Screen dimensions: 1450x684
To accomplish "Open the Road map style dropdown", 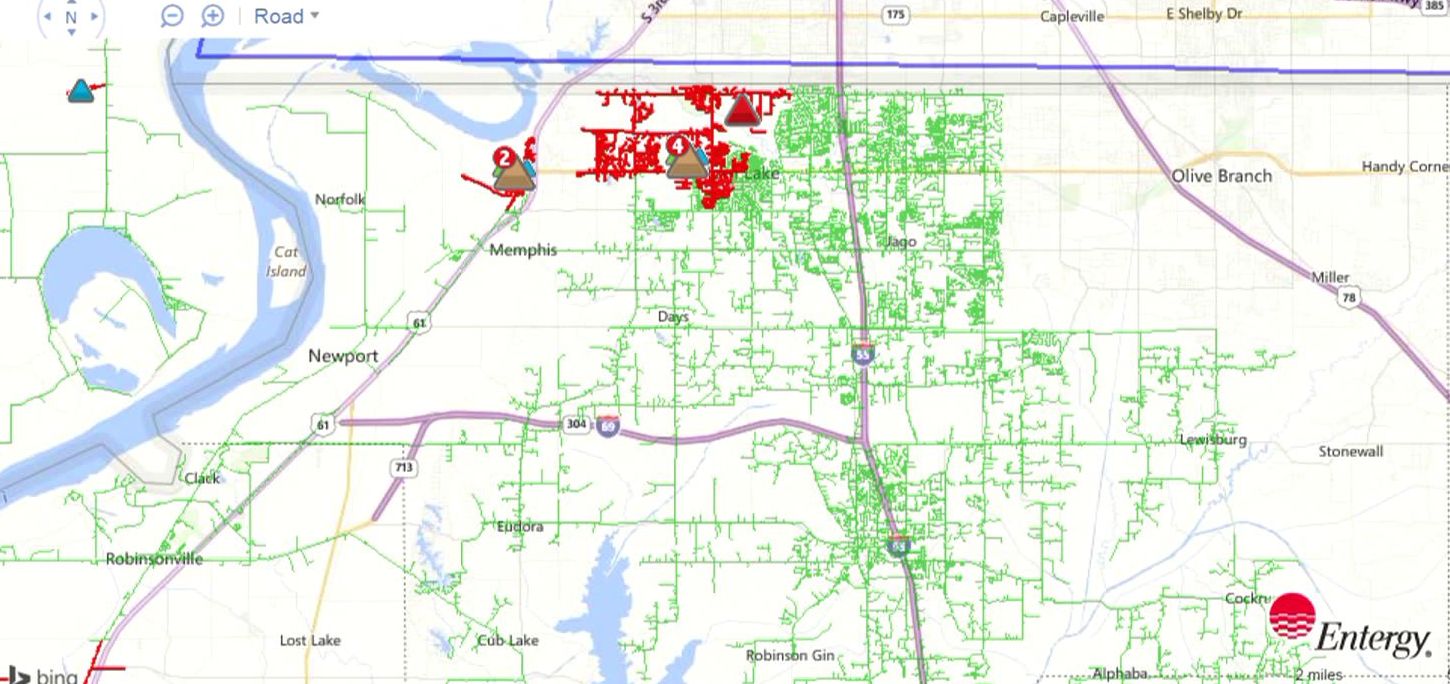I will tap(286, 16).
